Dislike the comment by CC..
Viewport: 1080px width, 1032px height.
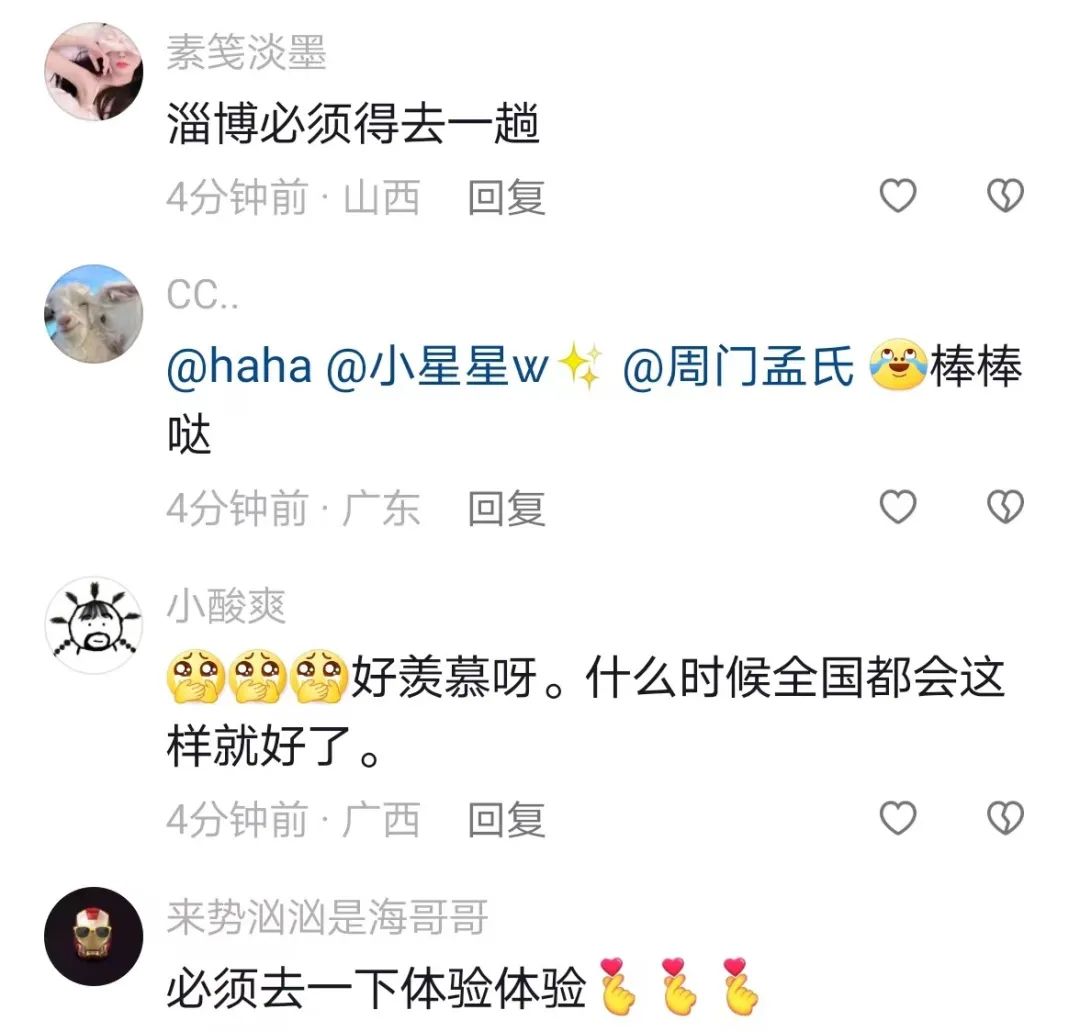[1005, 508]
